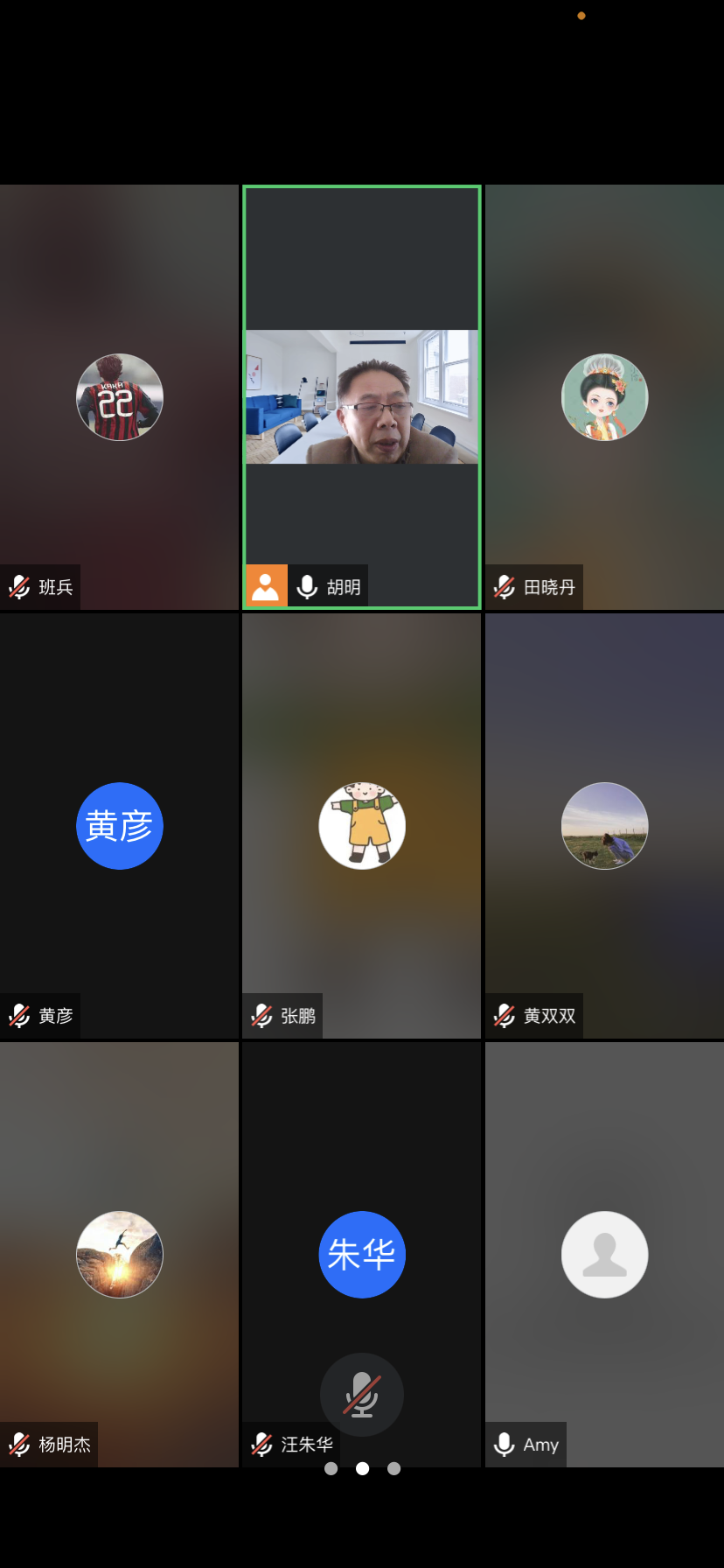Screen dimensions: 724x1568
Task: Select 胡明's video tile
Action: coord(361,396)
